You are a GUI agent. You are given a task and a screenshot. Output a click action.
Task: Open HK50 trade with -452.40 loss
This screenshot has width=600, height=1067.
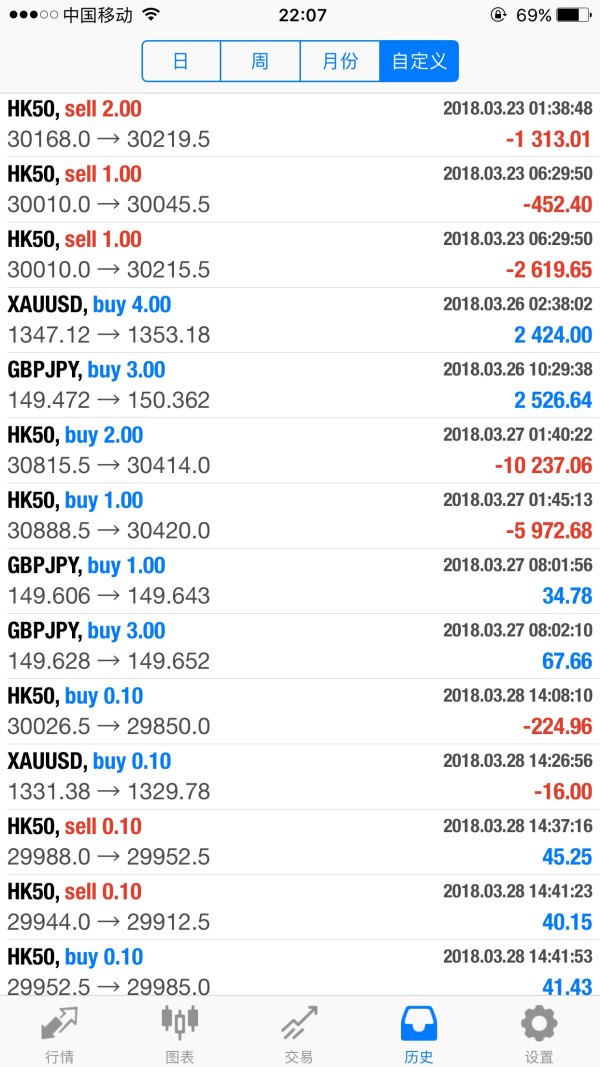[x=300, y=189]
